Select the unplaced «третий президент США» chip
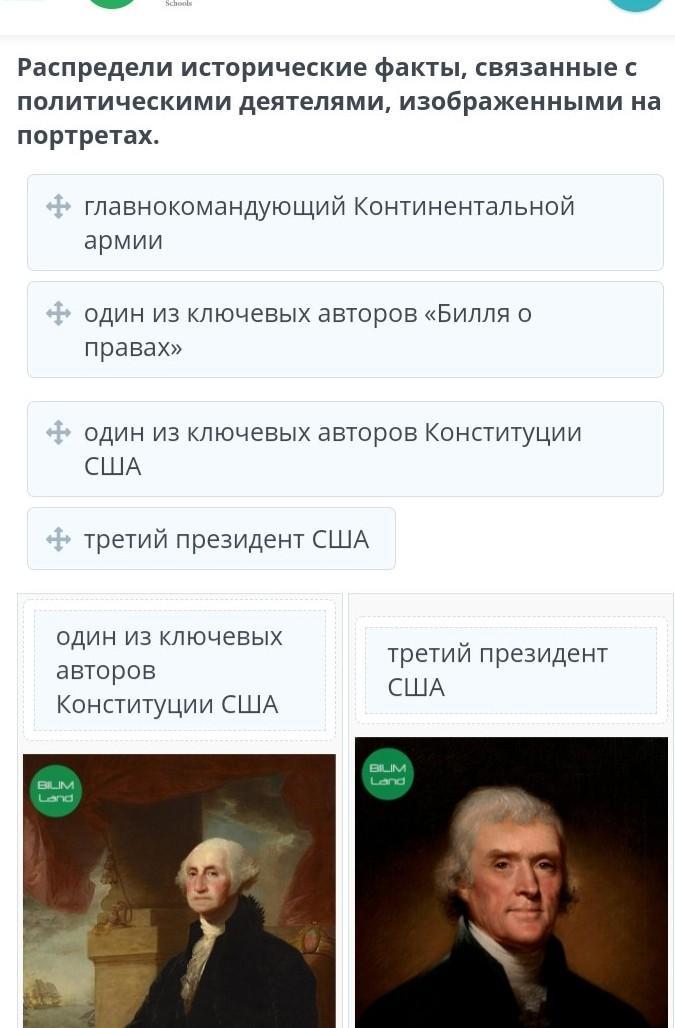Viewport: 675px width, 1028px height. tap(211, 540)
